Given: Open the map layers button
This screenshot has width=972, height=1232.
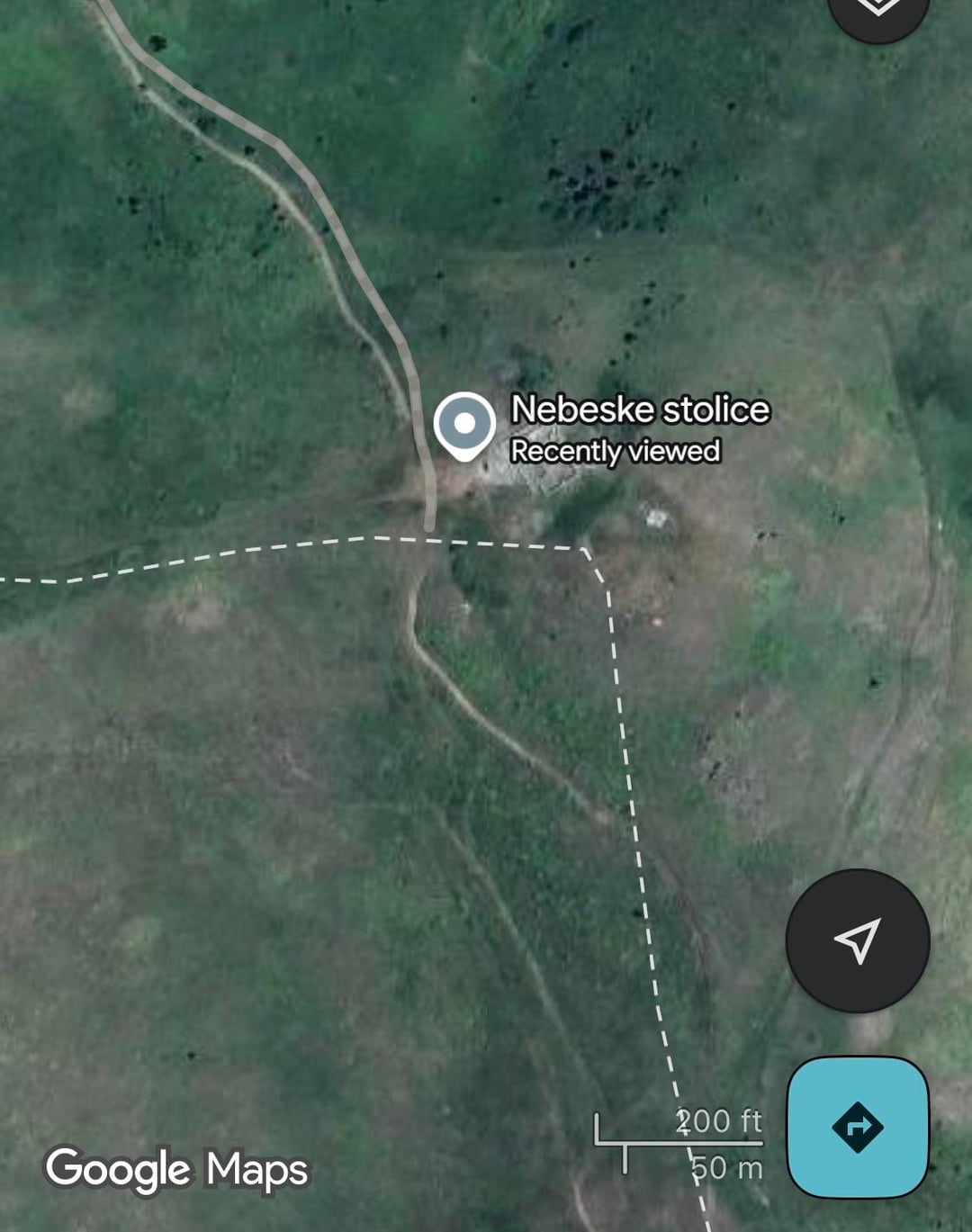Looking at the screenshot, I should pos(877,11).
